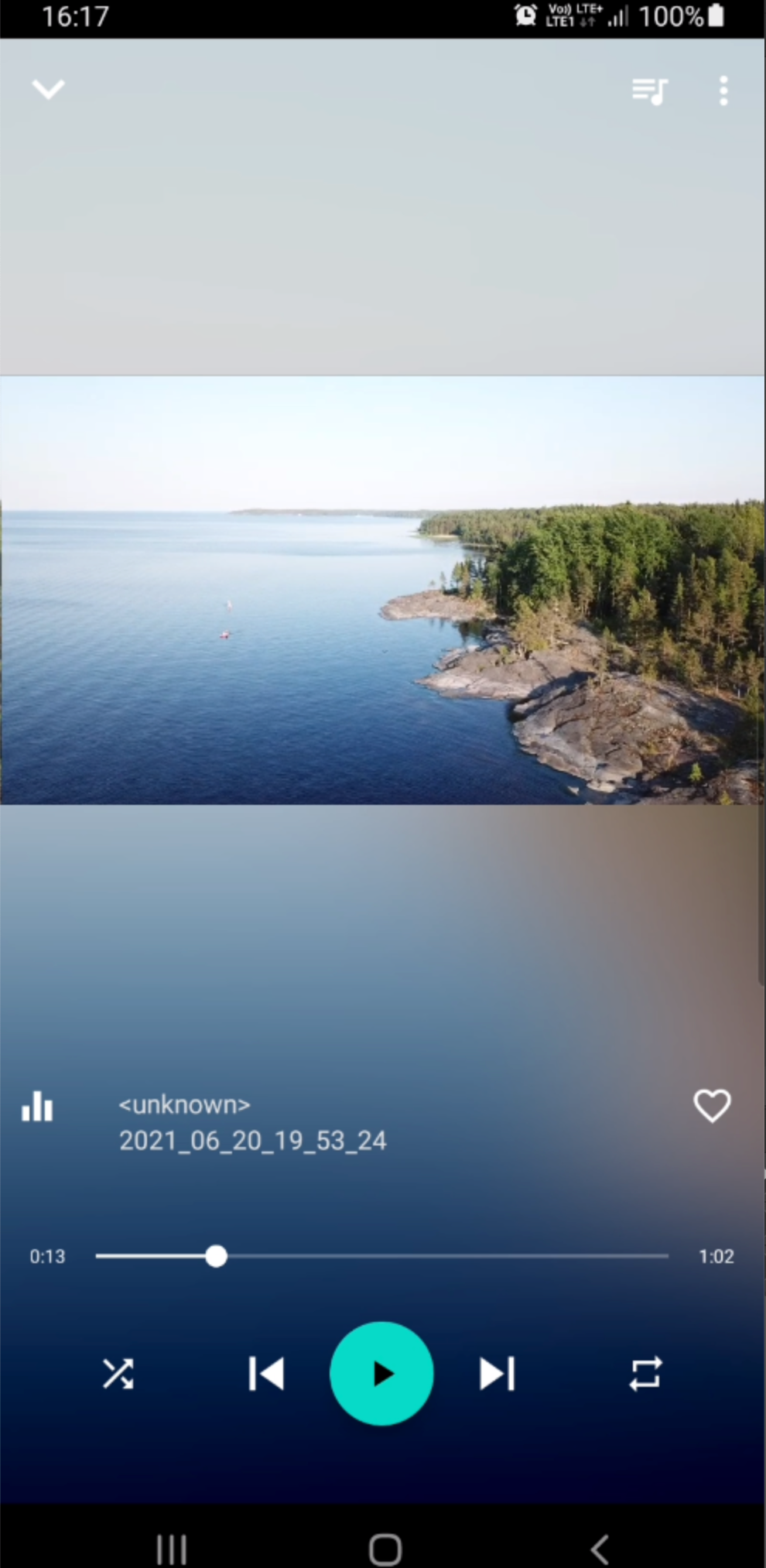
Task: Collapse the player with the down chevron
Action: pyautogui.click(x=48, y=89)
